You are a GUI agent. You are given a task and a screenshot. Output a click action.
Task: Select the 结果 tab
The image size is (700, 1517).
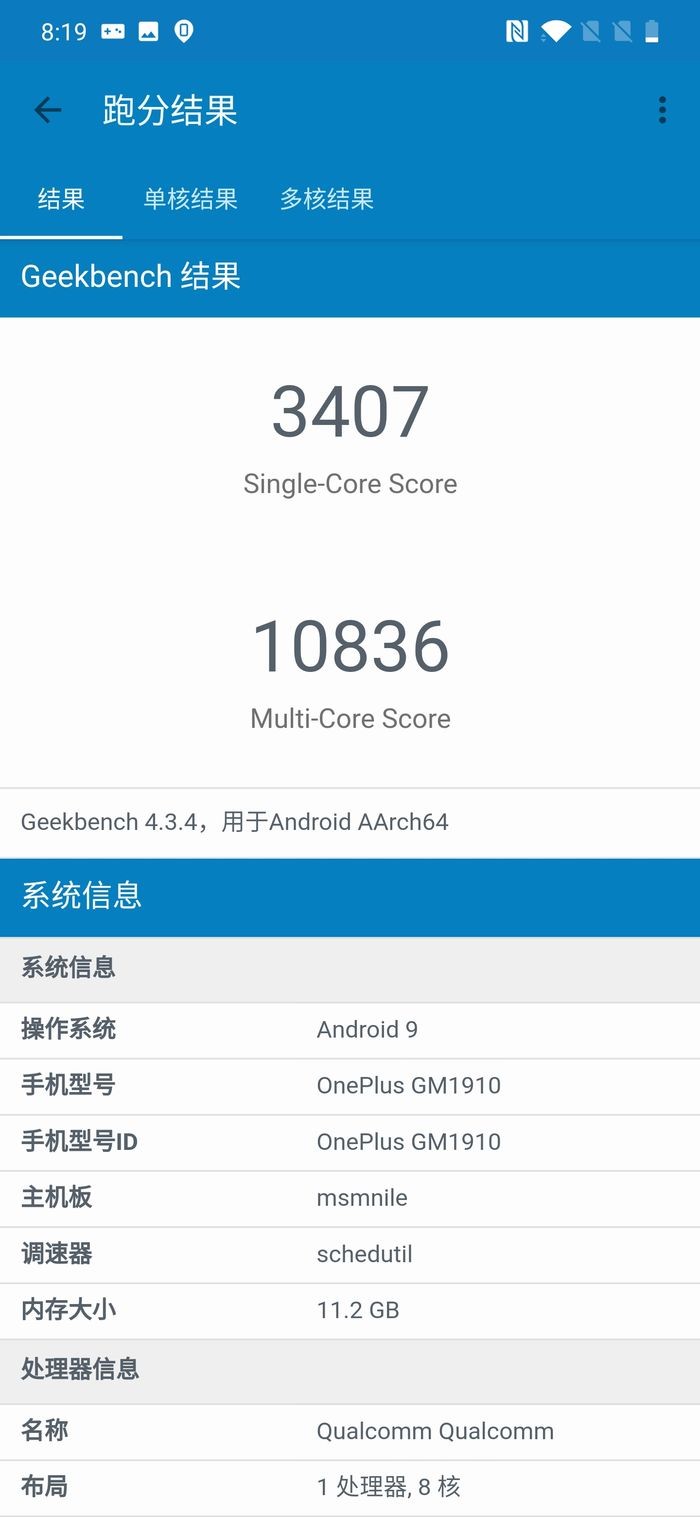point(61,199)
